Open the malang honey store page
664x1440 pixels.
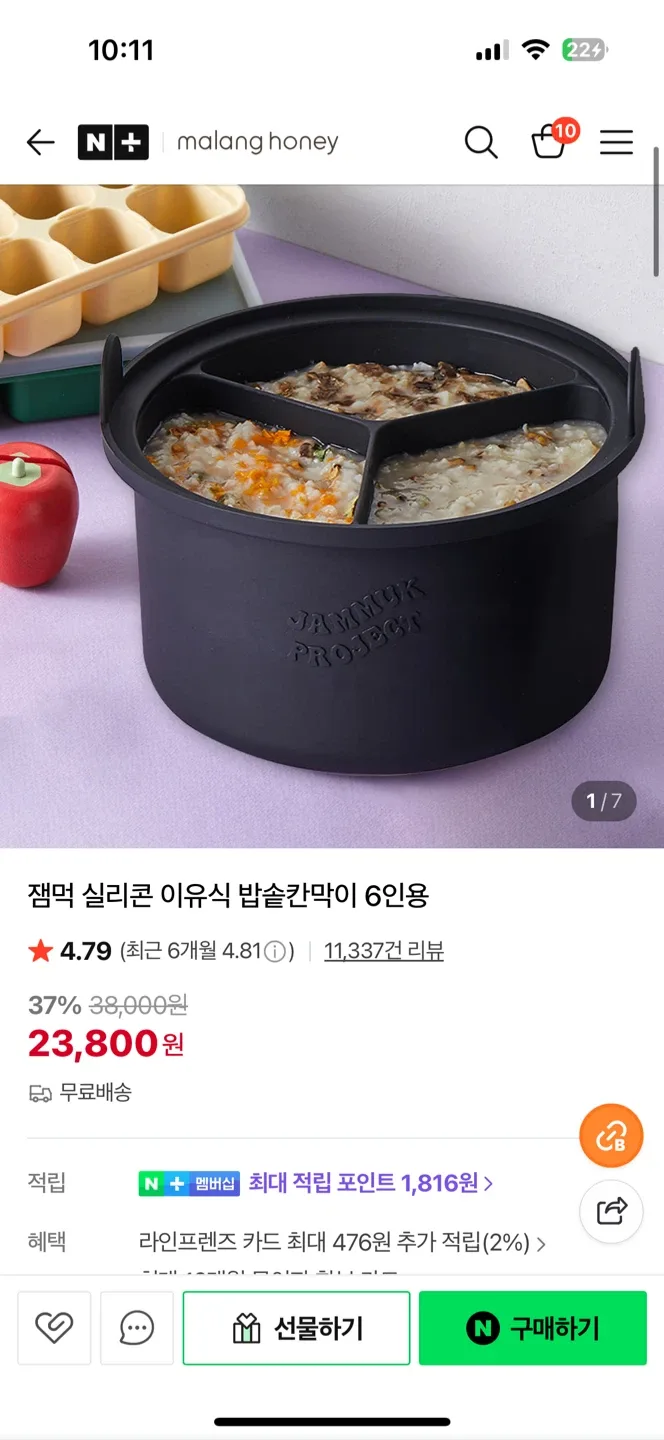(257, 143)
